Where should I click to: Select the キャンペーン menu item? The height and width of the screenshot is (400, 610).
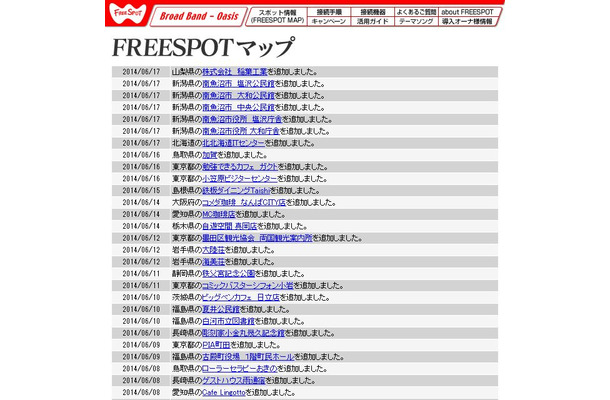tap(328, 20)
